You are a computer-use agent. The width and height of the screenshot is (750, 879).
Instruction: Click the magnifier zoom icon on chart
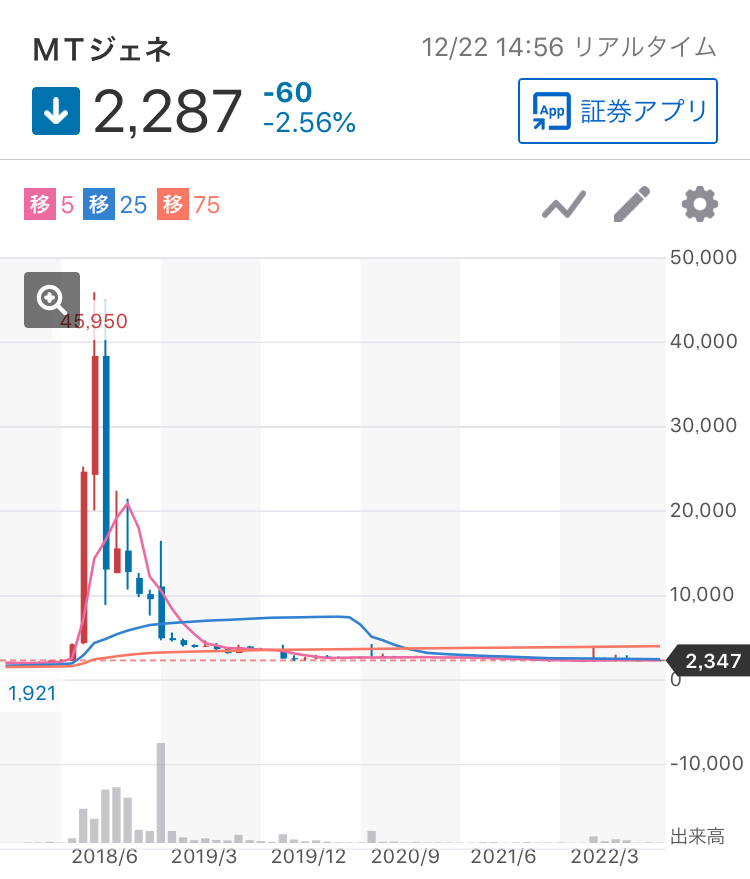(52, 300)
